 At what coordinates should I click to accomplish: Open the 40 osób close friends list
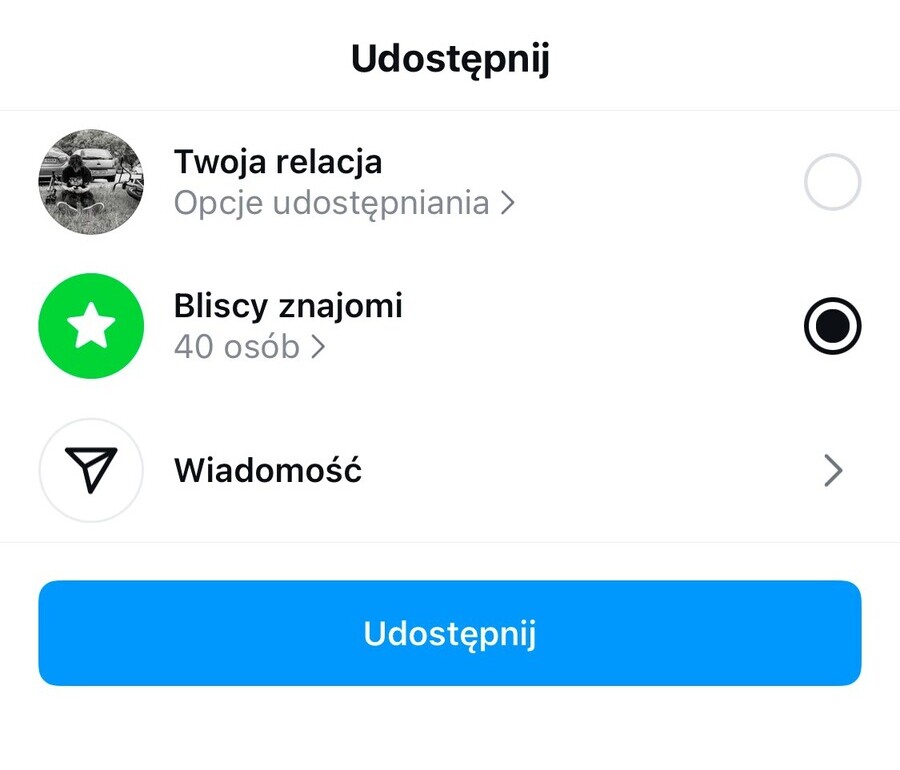click(249, 347)
